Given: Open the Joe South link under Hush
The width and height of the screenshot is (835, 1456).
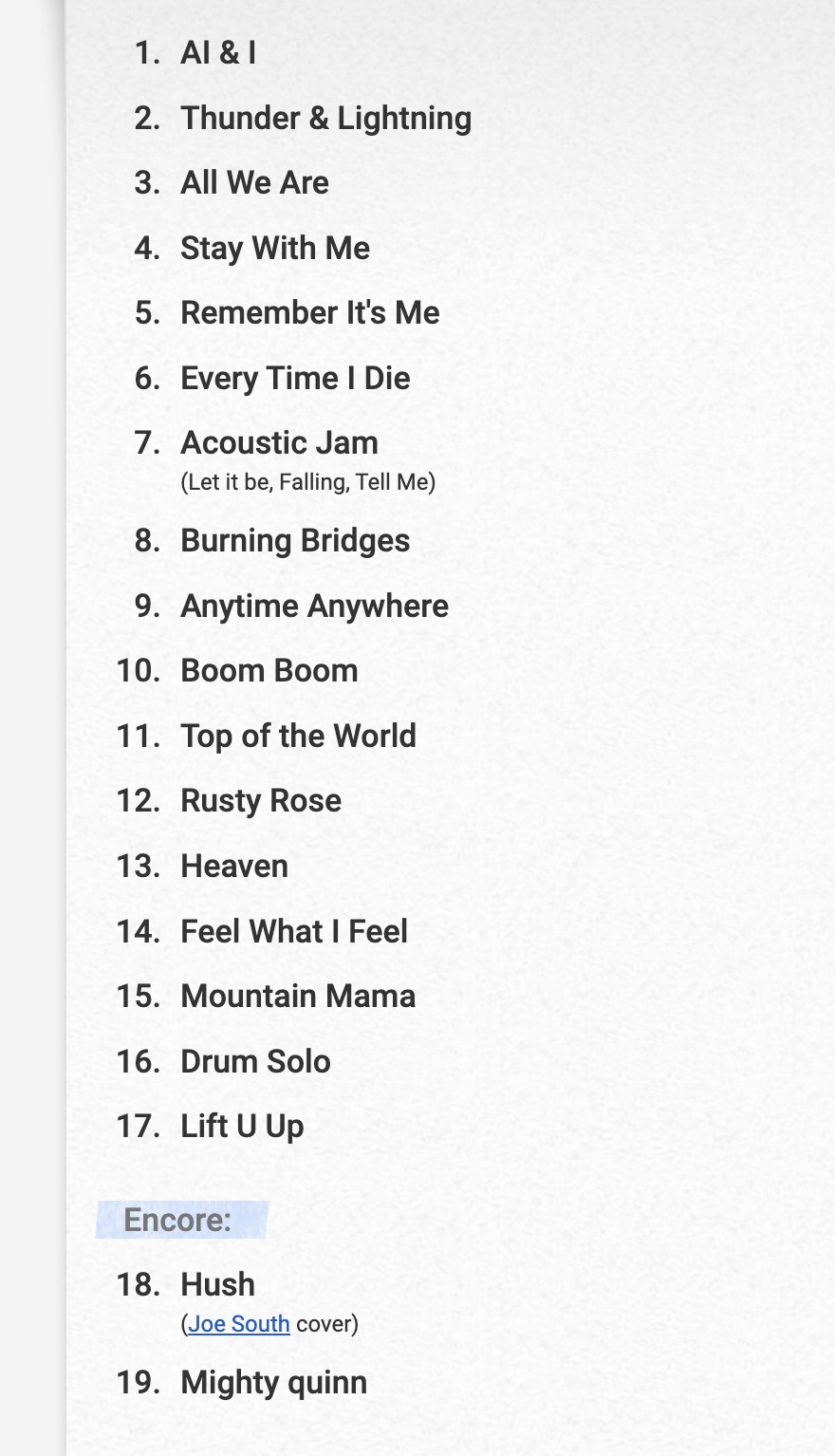Looking at the screenshot, I should pyautogui.click(x=239, y=1323).
